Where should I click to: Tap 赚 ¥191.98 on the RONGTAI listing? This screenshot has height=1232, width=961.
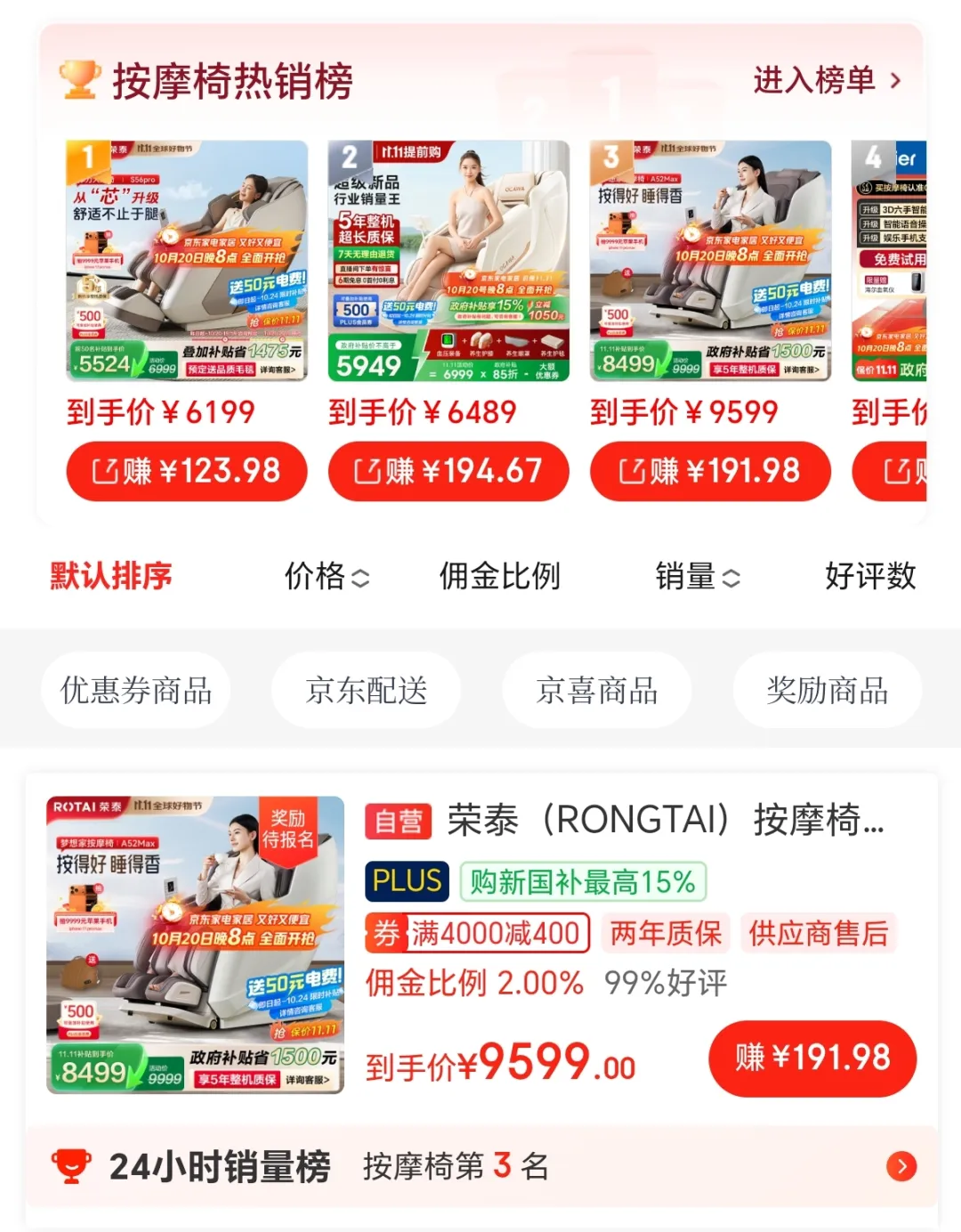[812, 1058]
